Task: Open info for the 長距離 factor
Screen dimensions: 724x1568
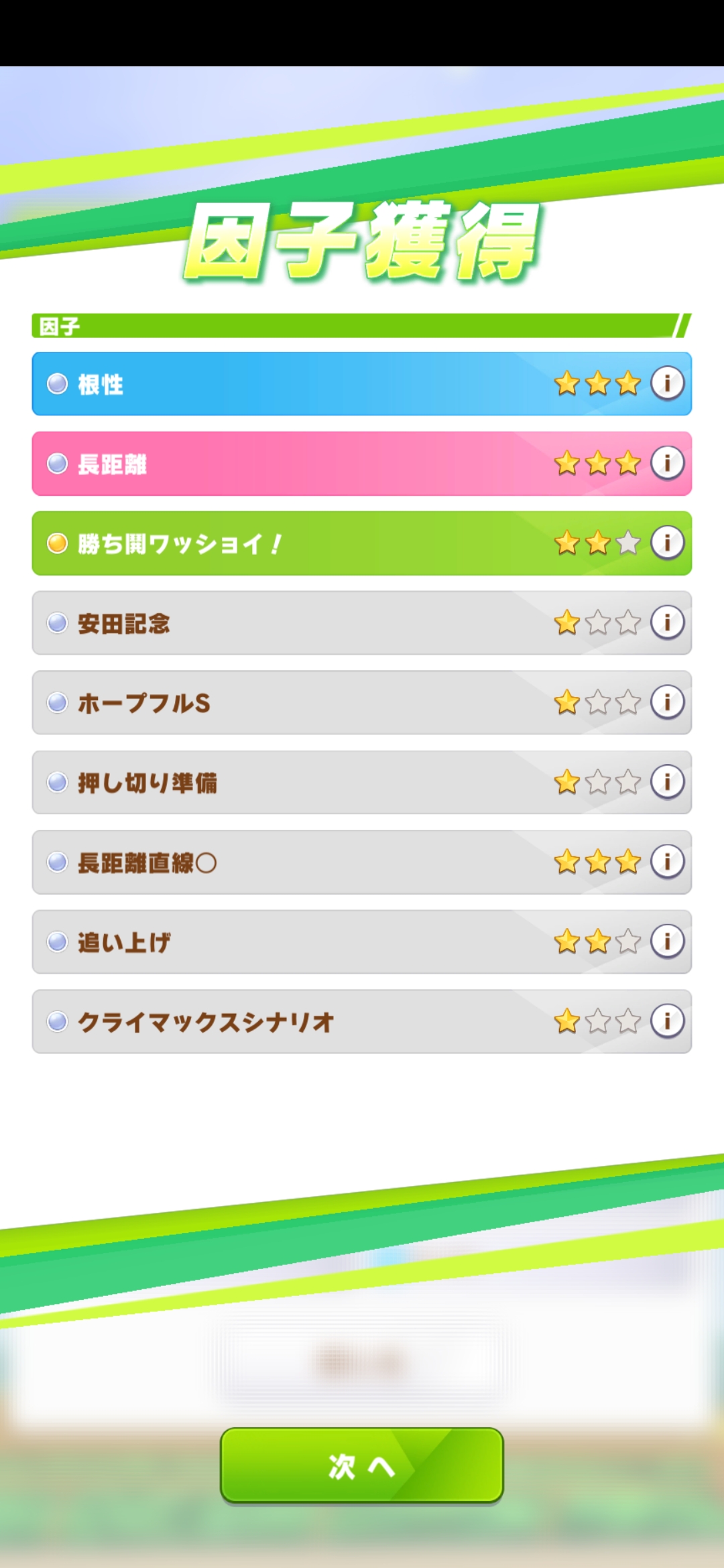Action: click(x=667, y=463)
